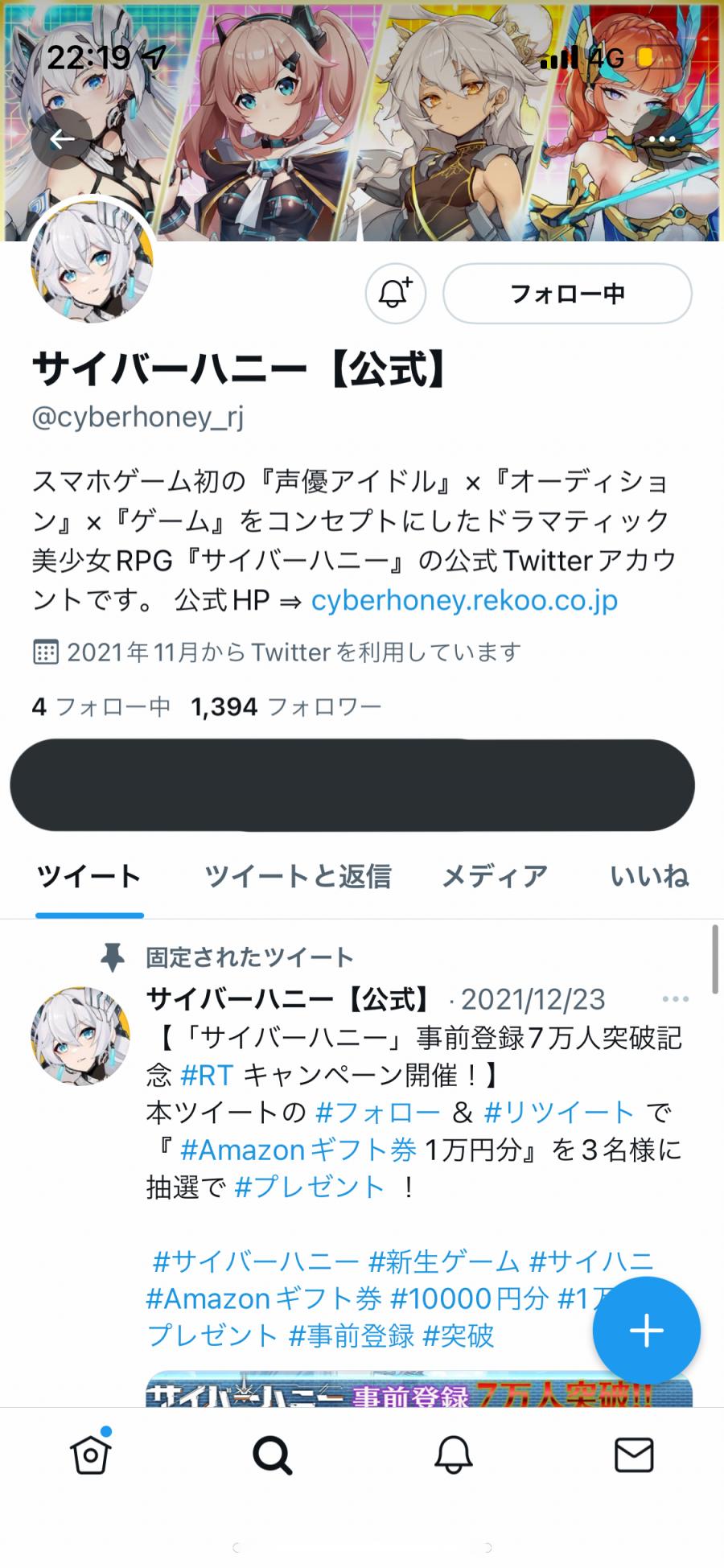Open the #RT hashtag in the pinned tweet

pyautogui.click(x=207, y=1076)
